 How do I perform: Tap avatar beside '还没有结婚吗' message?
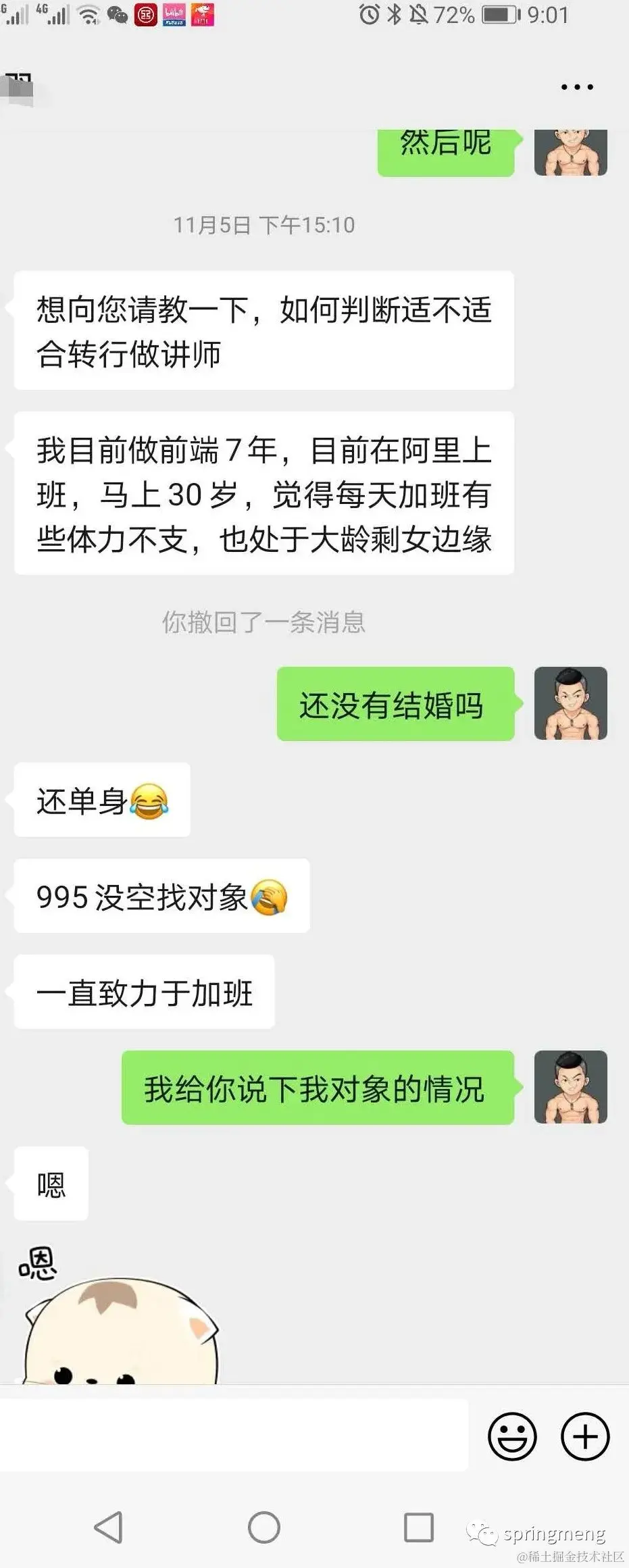(x=570, y=703)
